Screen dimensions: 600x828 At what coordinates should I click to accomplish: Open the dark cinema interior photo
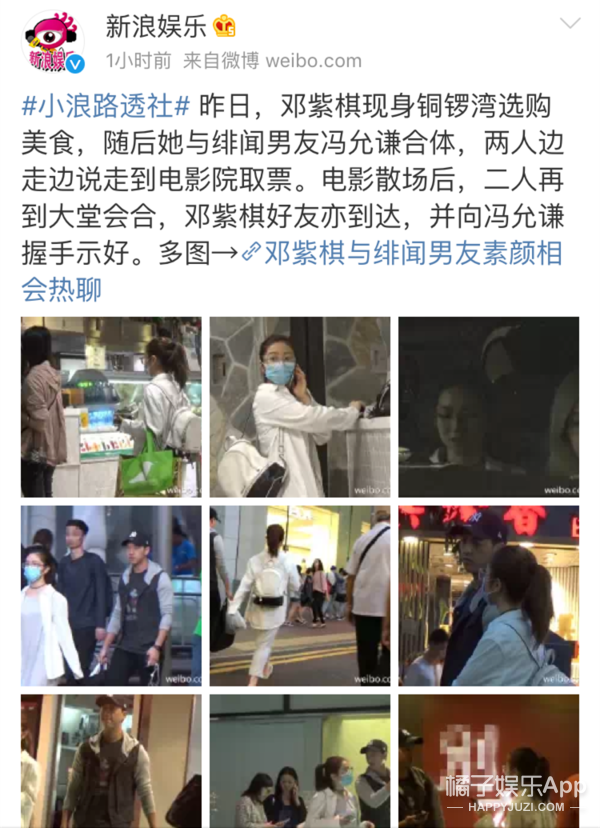tap(488, 407)
